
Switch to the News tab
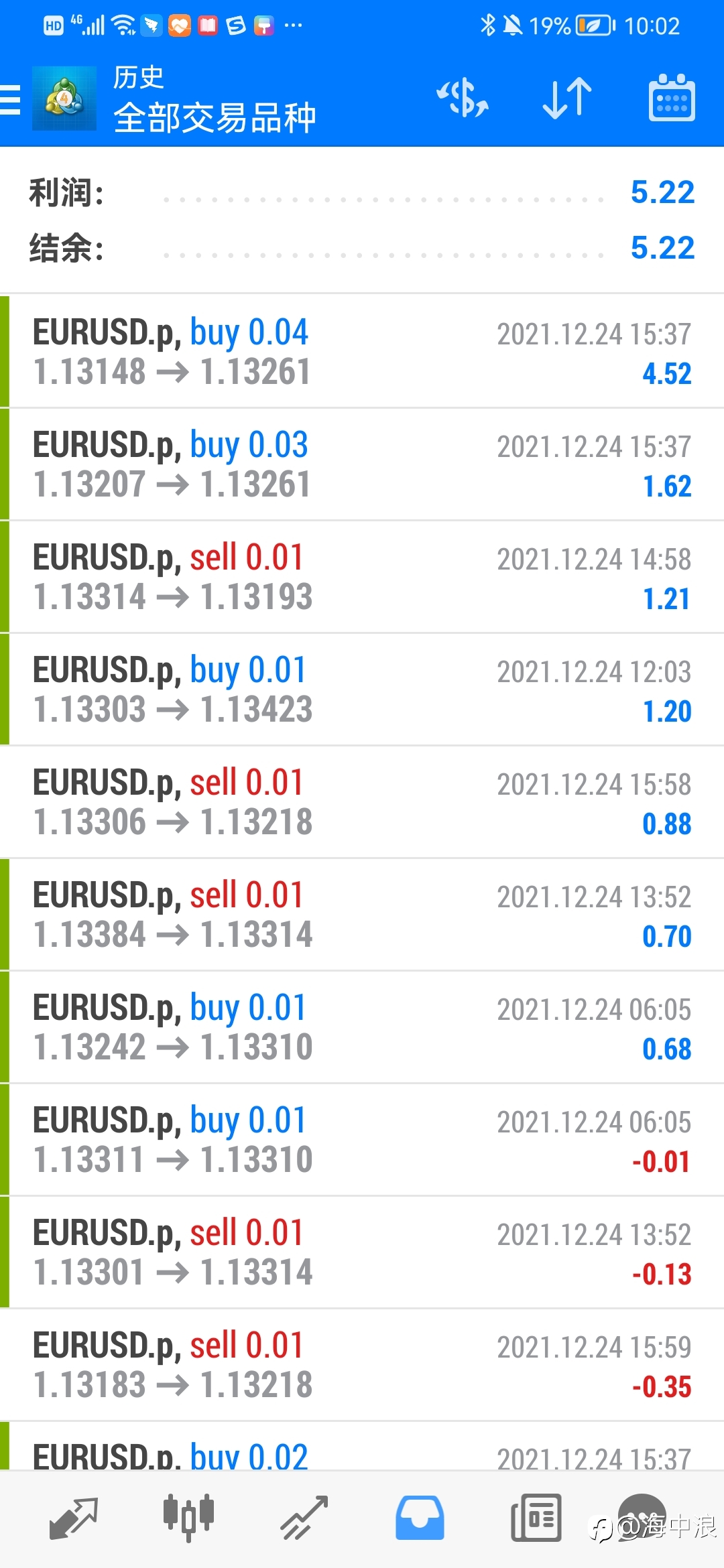tap(536, 1518)
